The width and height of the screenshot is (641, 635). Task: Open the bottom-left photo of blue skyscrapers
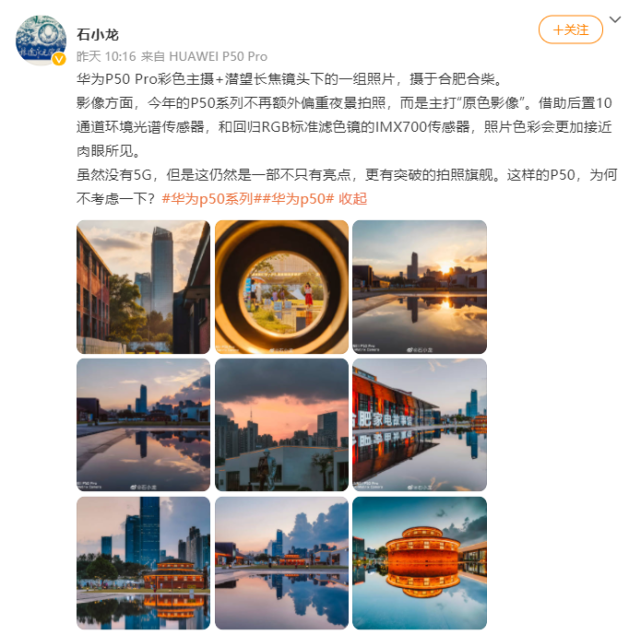point(143,563)
